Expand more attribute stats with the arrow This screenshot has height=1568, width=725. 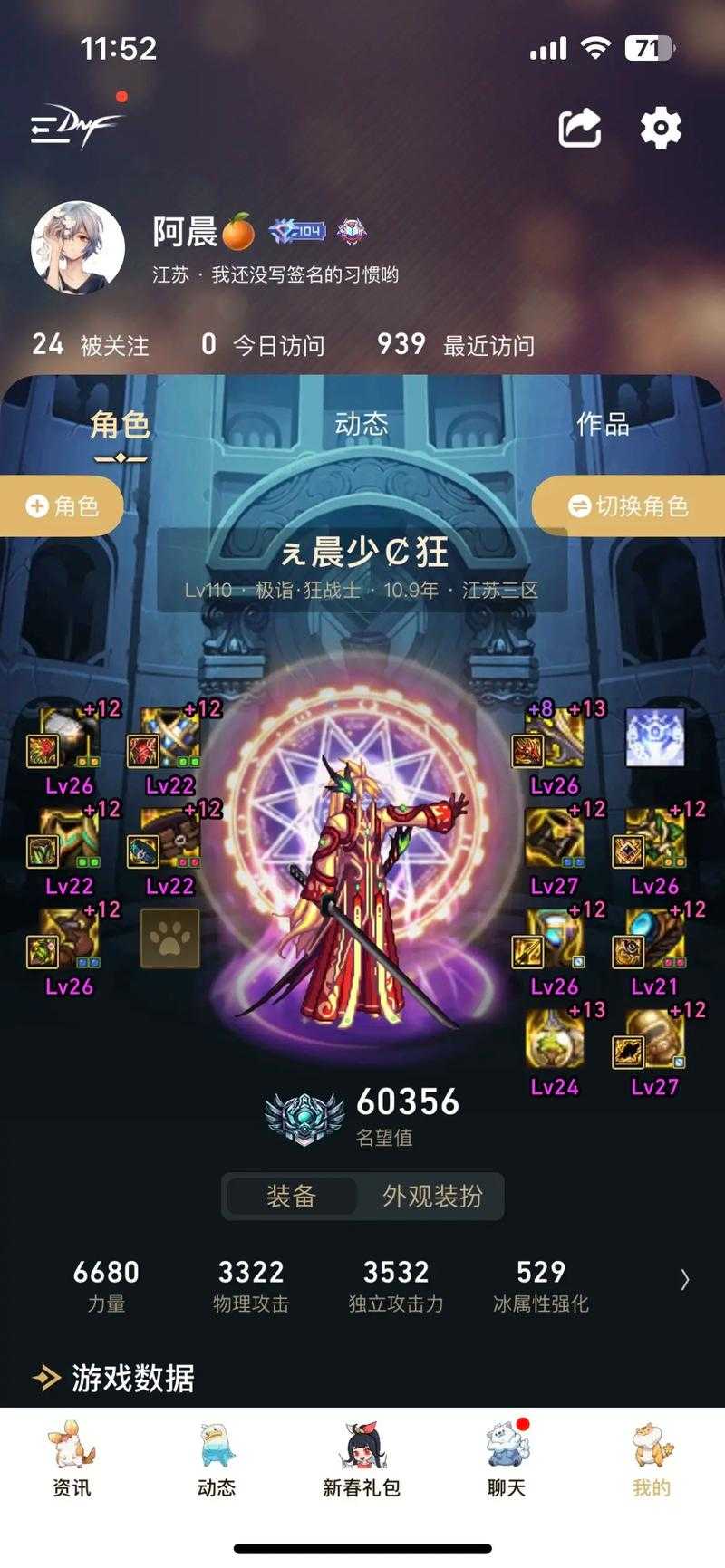(684, 1279)
